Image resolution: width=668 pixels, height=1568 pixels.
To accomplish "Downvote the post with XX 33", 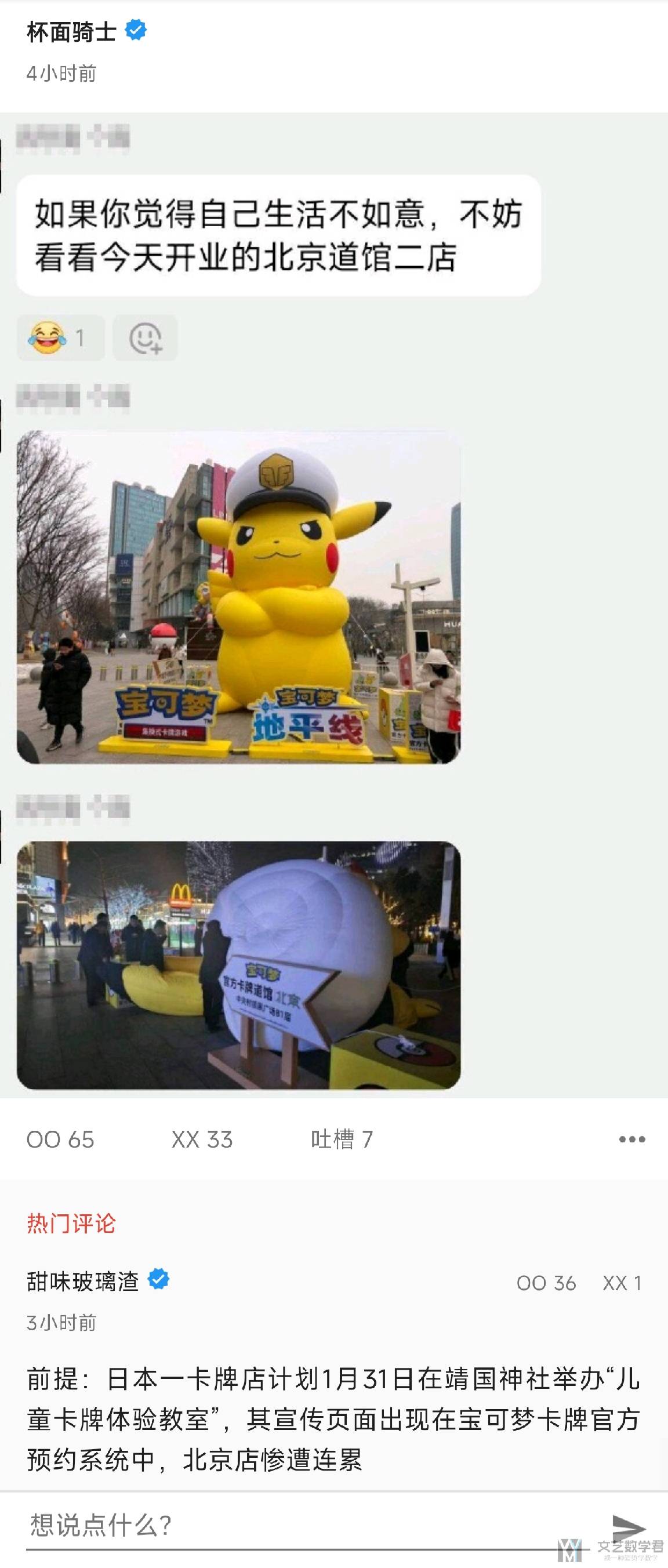I will [x=202, y=1139].
